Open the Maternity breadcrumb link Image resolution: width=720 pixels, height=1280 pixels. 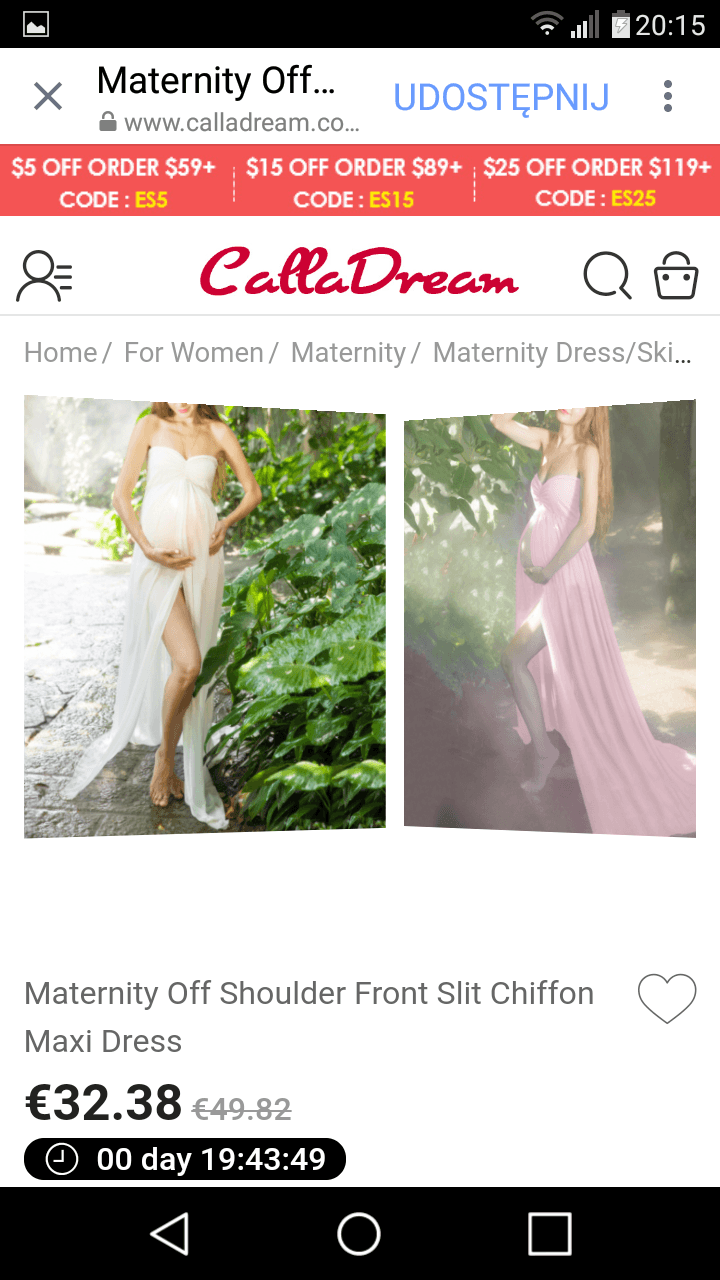[348, 353]
